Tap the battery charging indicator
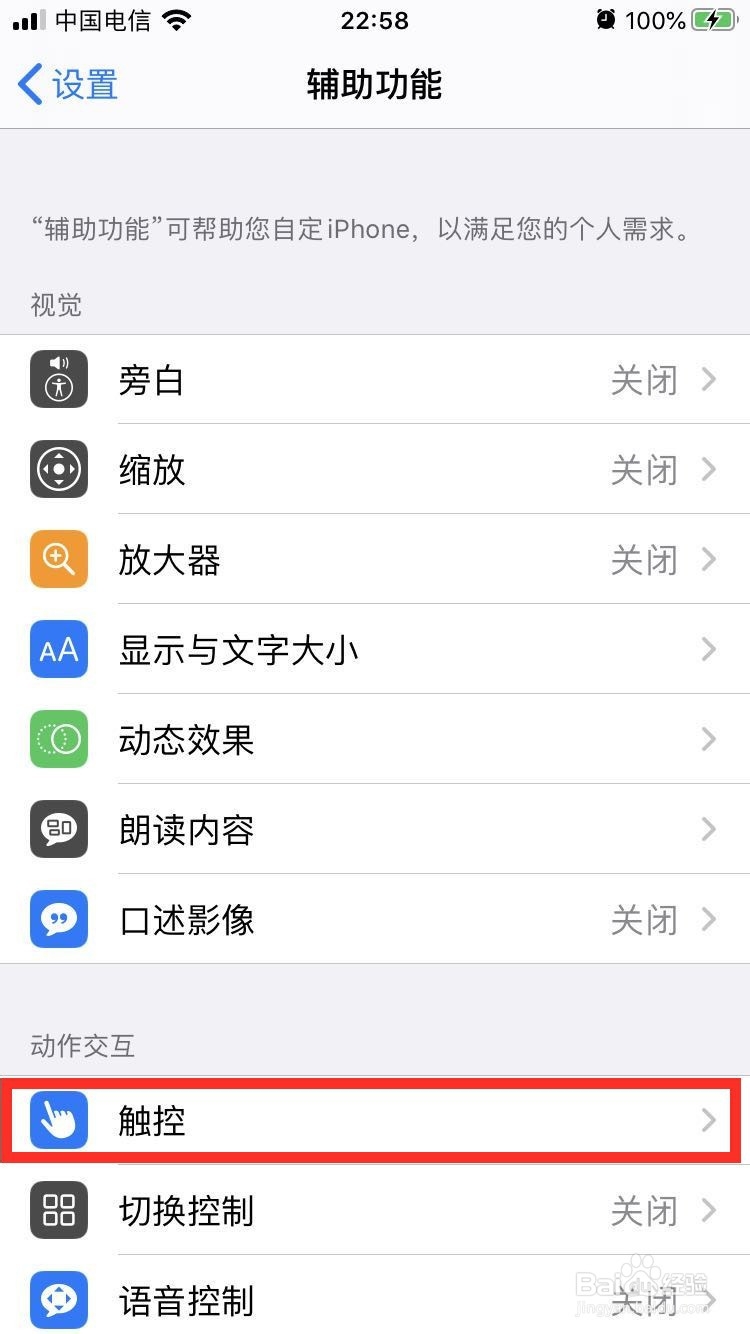 [x=713, y=20]
